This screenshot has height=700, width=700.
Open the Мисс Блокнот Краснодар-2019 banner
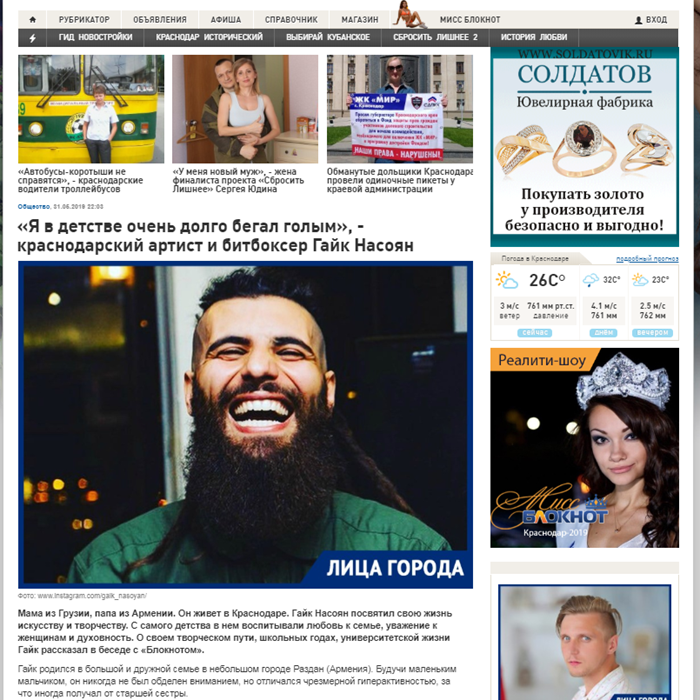click(x=584, y=447)
